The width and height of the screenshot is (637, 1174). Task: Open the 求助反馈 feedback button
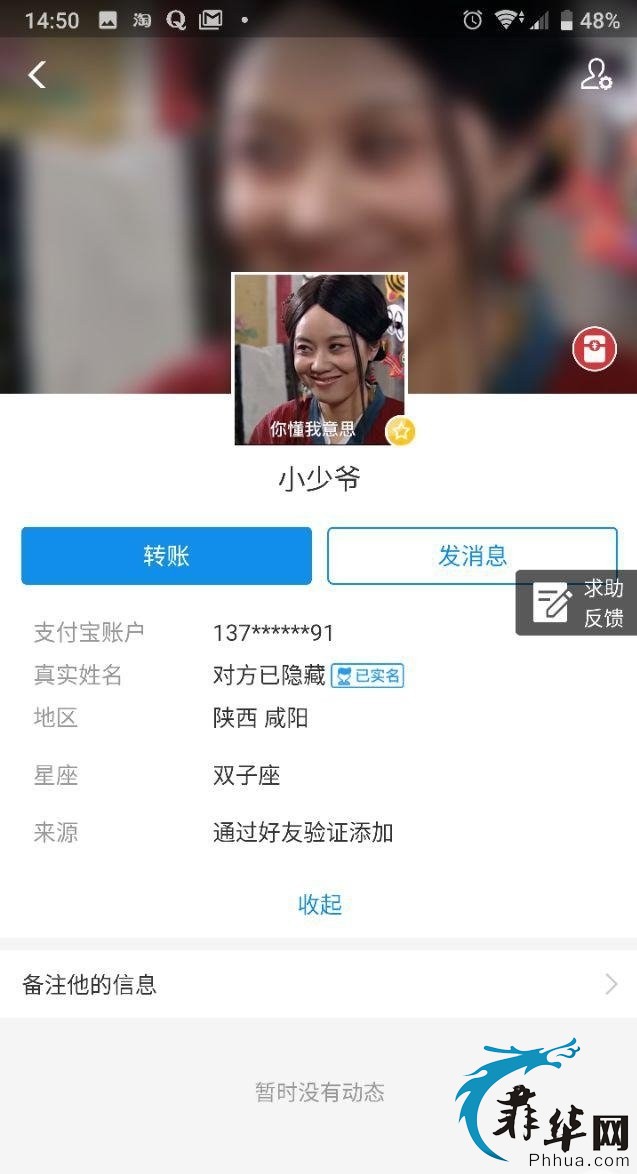point(577,603)
